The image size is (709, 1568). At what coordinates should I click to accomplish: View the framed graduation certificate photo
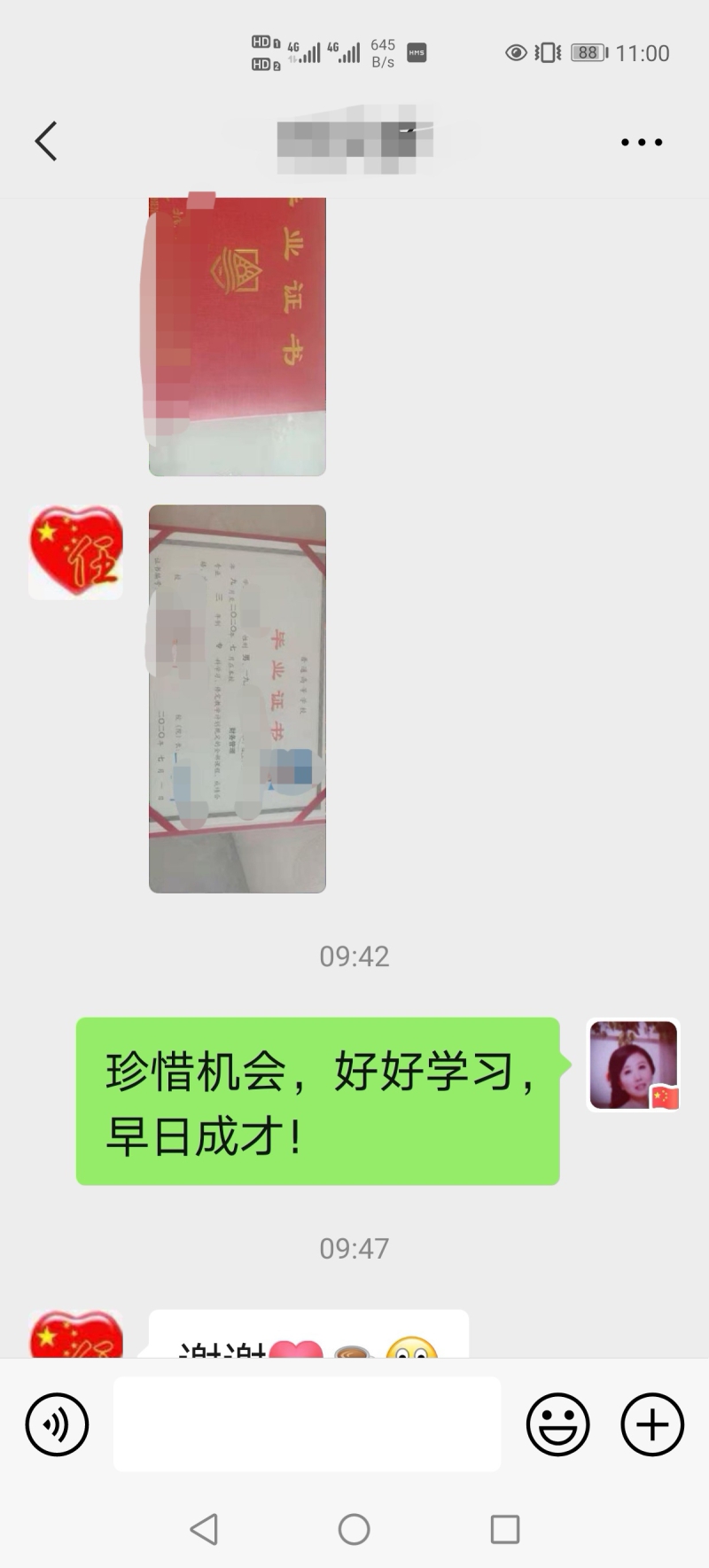[238, 698]
